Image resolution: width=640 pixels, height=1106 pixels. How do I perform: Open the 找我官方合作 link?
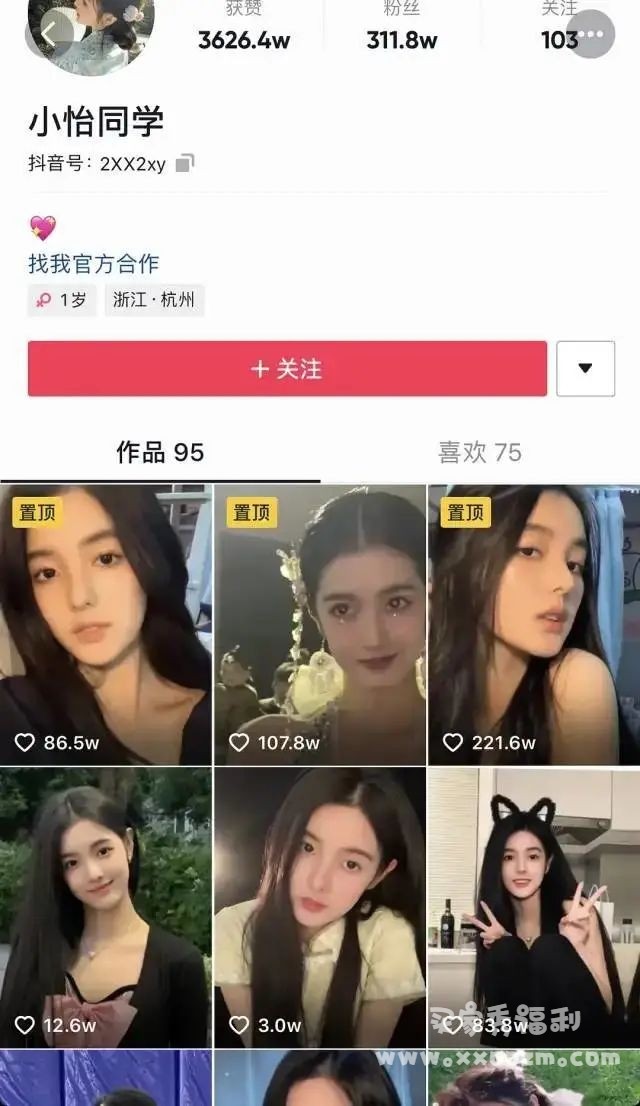[x=94, y=264]
